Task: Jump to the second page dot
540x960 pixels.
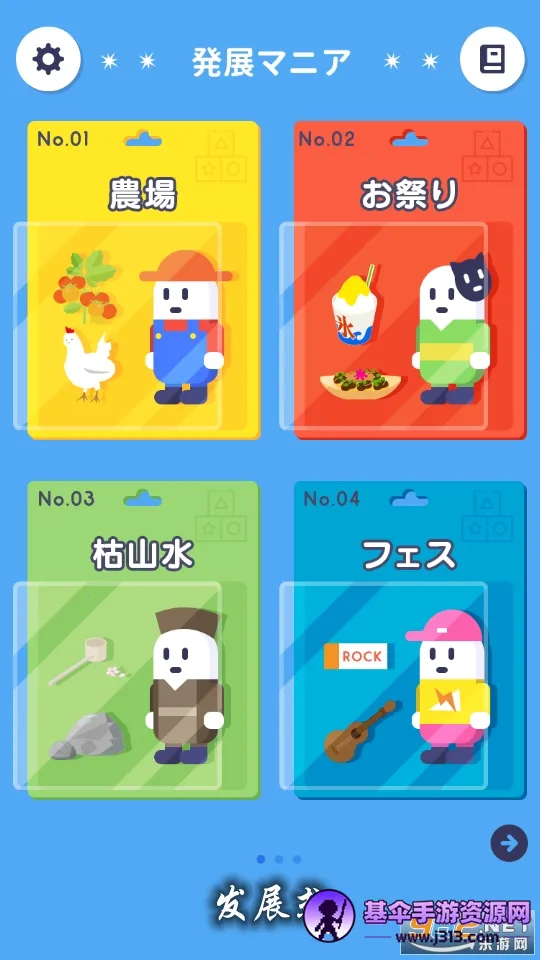Action: click(x=279, y=859)
